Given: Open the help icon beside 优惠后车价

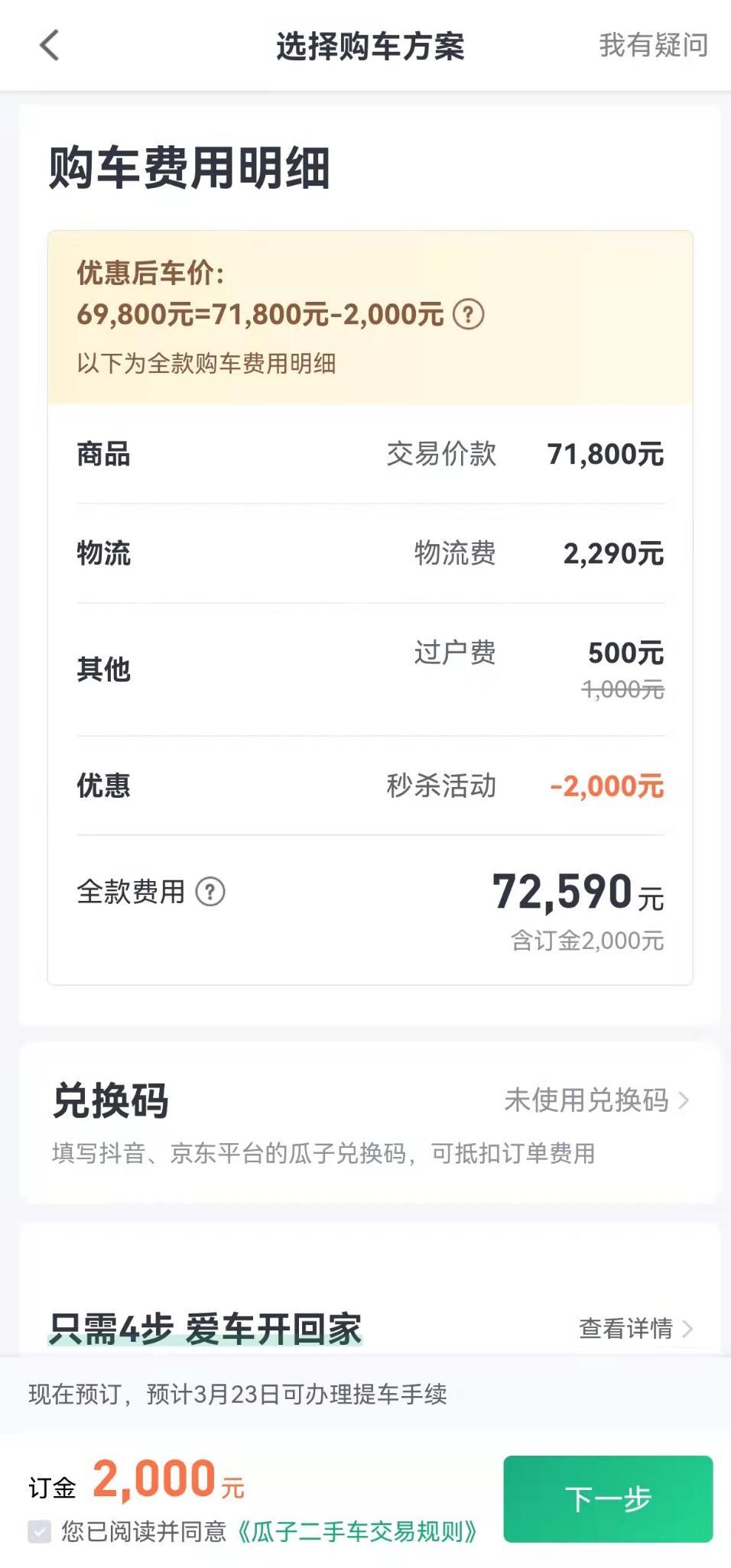Looking at the screenshot, I should [468, 314].
